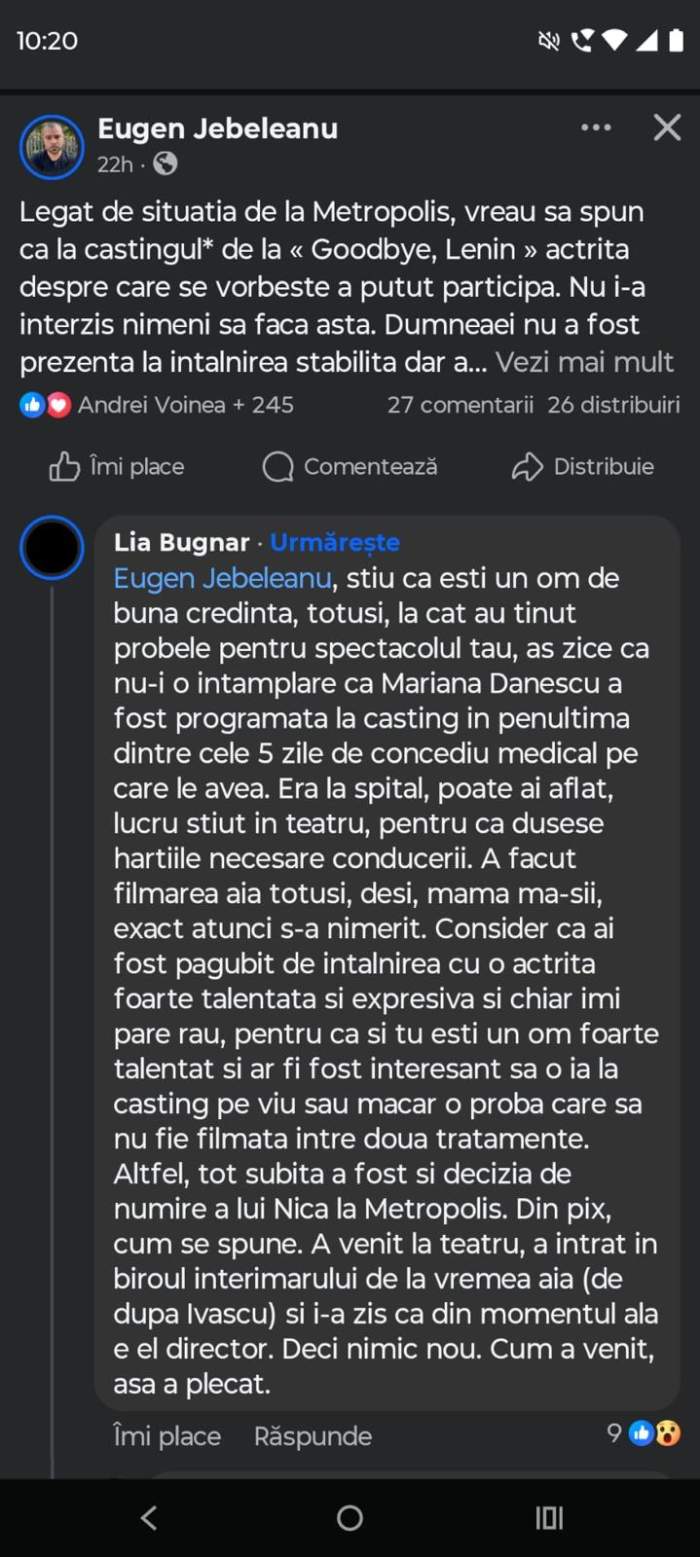Image resolution: width=700 pixels, height=1557 pixels.
Task: Like the post with Îmi place
Action: pyautogui.click(x=118, y=466)
